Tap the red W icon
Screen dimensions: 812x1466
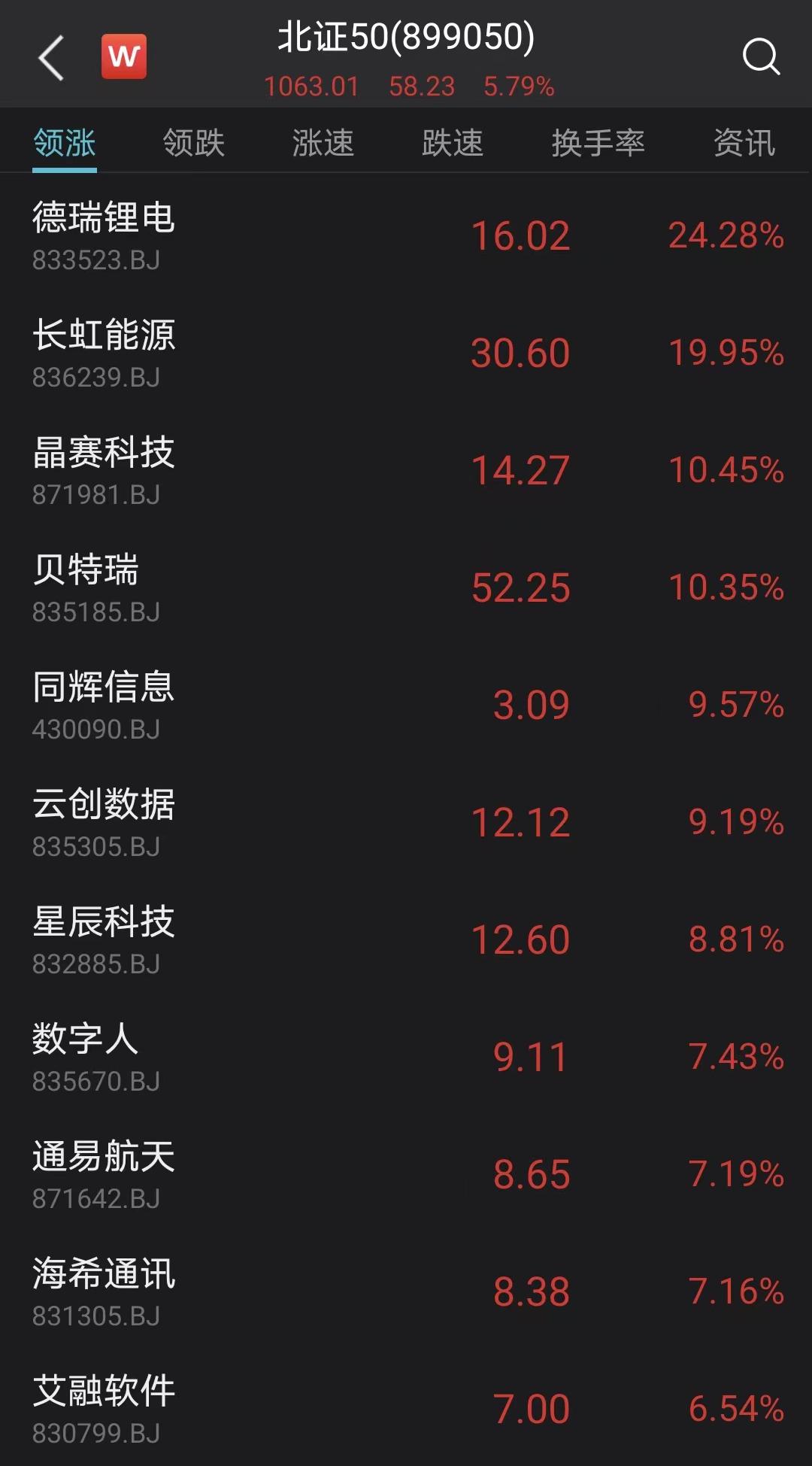124,56
